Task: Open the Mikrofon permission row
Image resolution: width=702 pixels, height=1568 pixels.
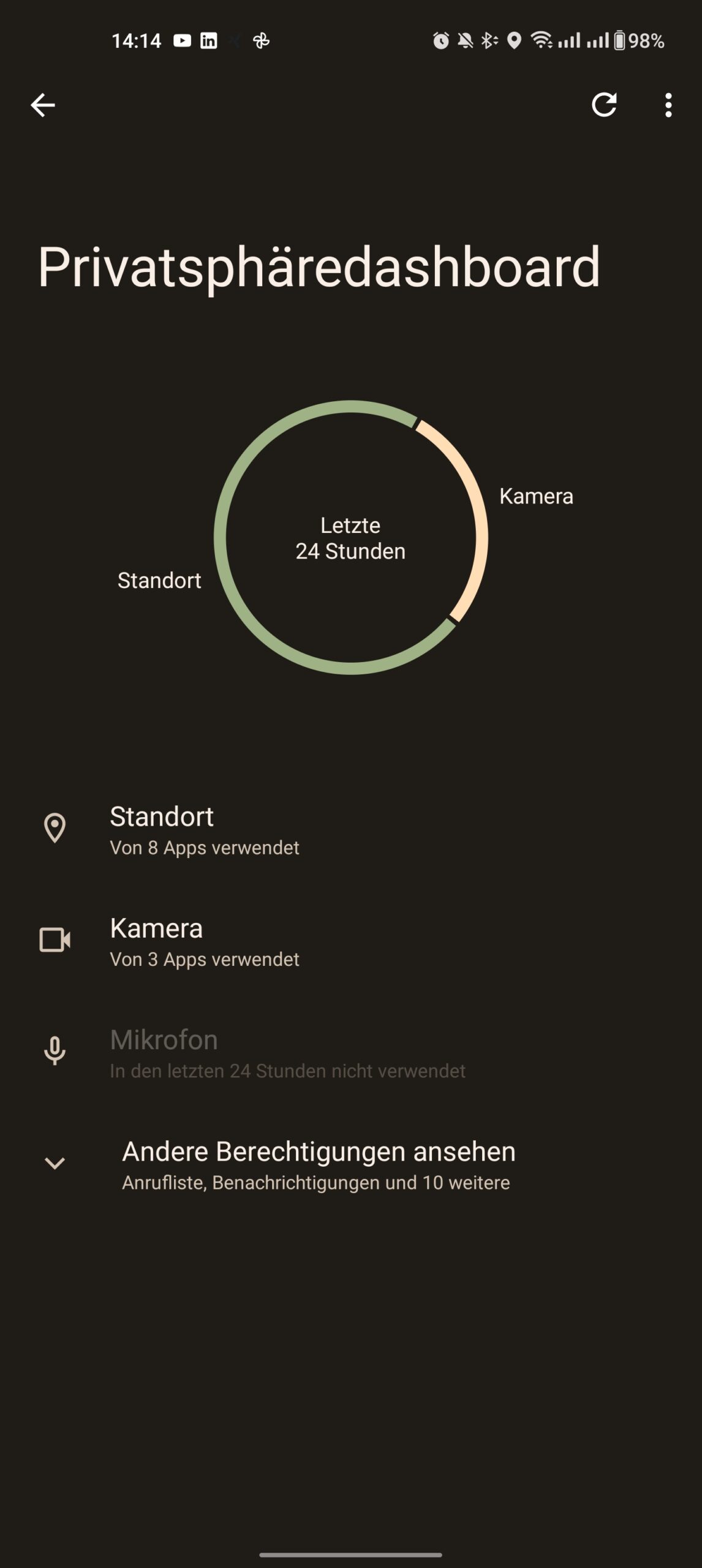Action: (351, 1053)
